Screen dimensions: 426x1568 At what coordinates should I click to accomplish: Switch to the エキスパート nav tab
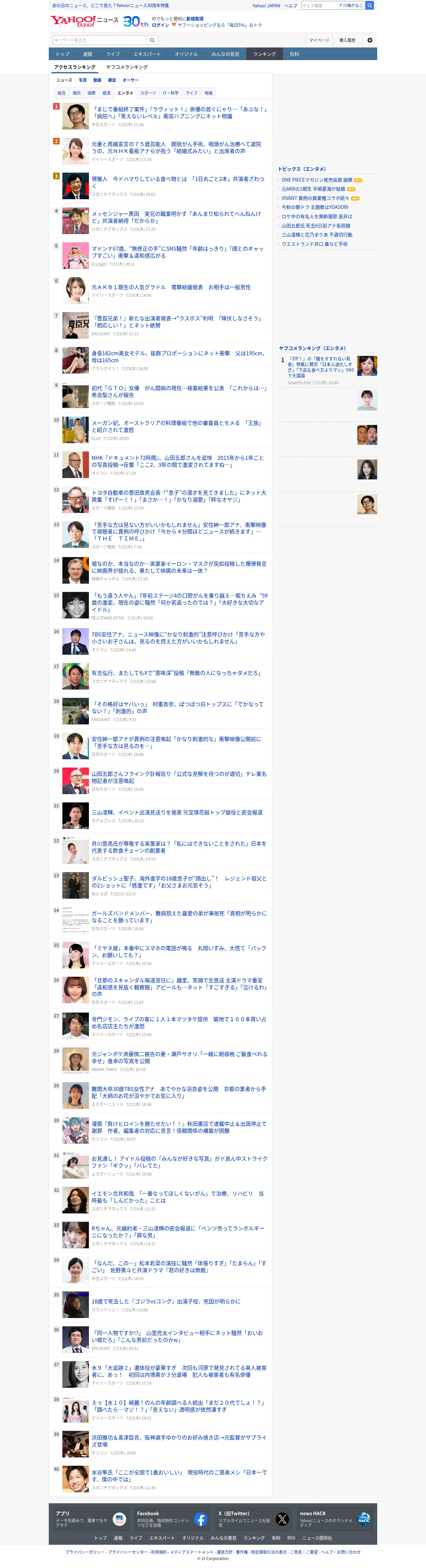pos(147,54)
